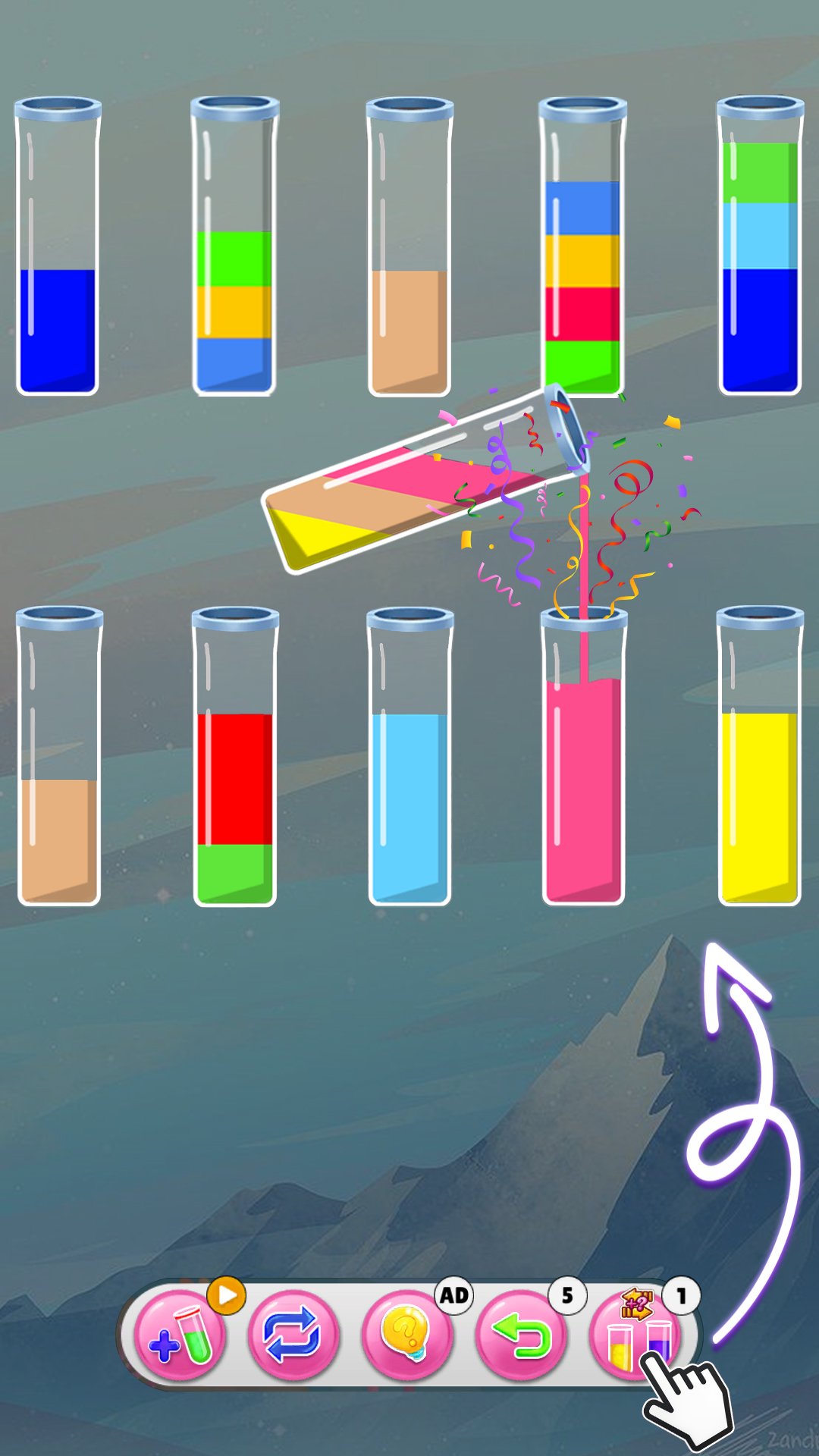Add an extra tube via video

180,1336
